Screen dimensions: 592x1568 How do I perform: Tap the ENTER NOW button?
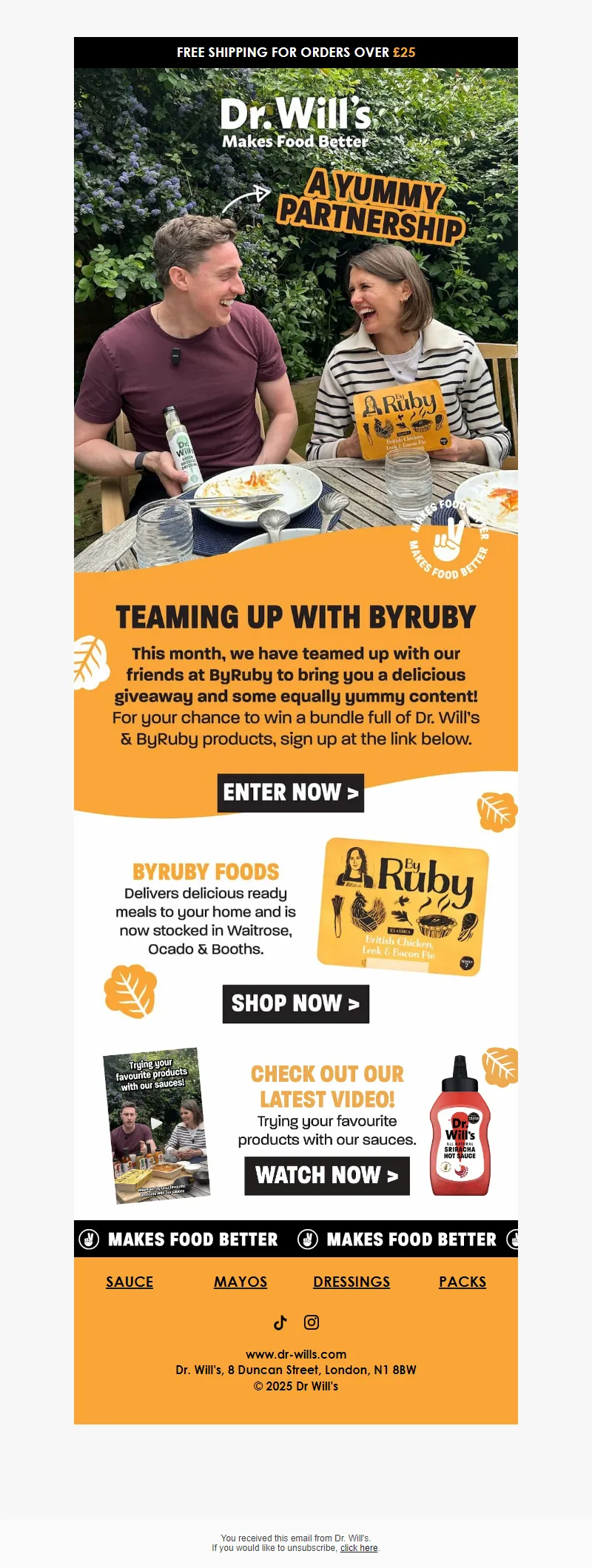point(290,793)
